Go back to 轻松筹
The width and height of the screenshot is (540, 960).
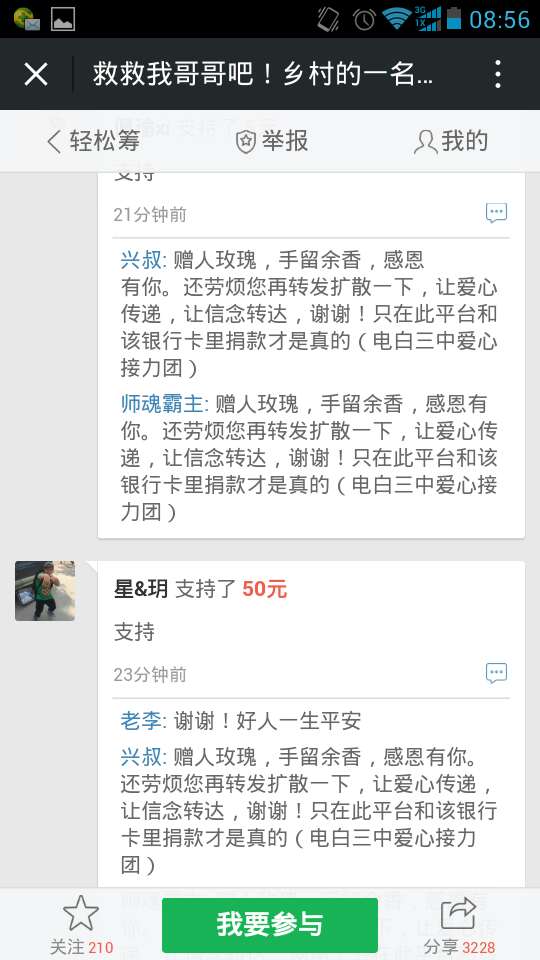click(94, 141)
